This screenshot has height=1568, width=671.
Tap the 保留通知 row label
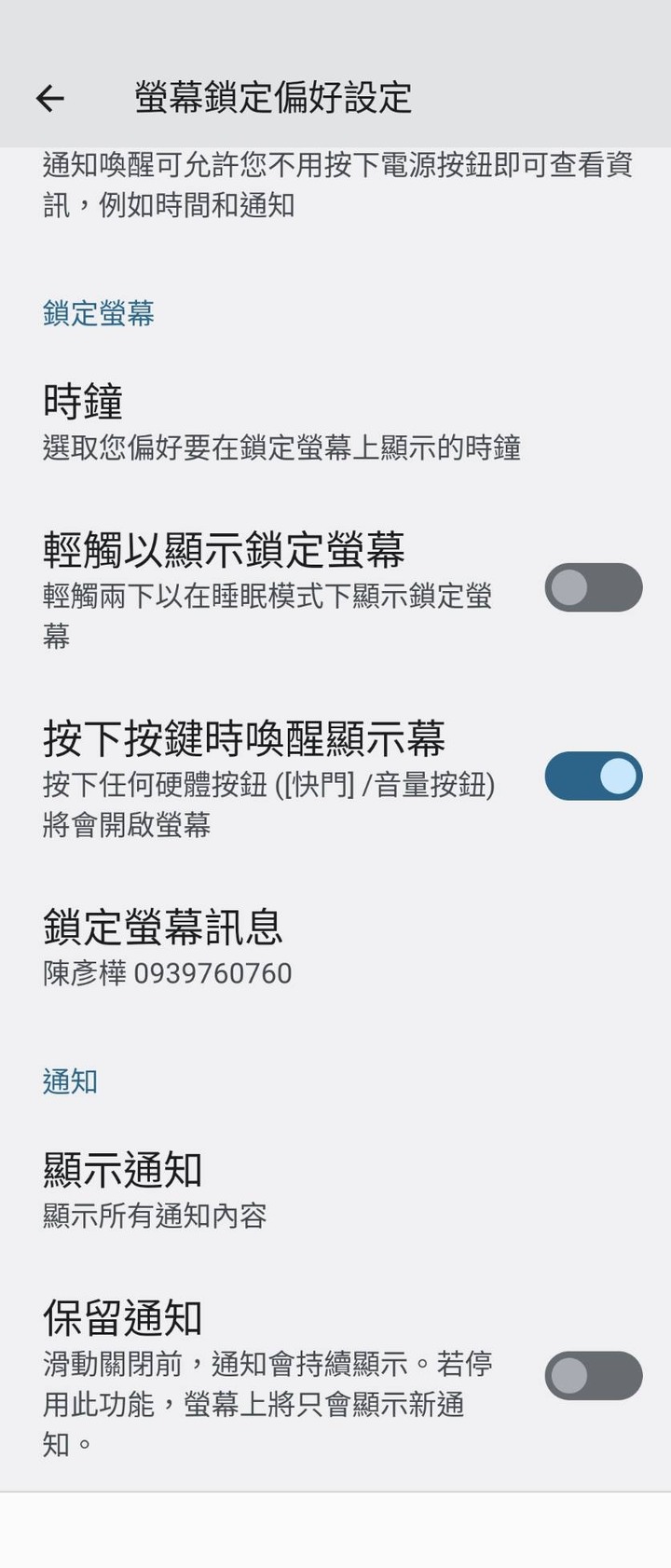click(122, 1318)
